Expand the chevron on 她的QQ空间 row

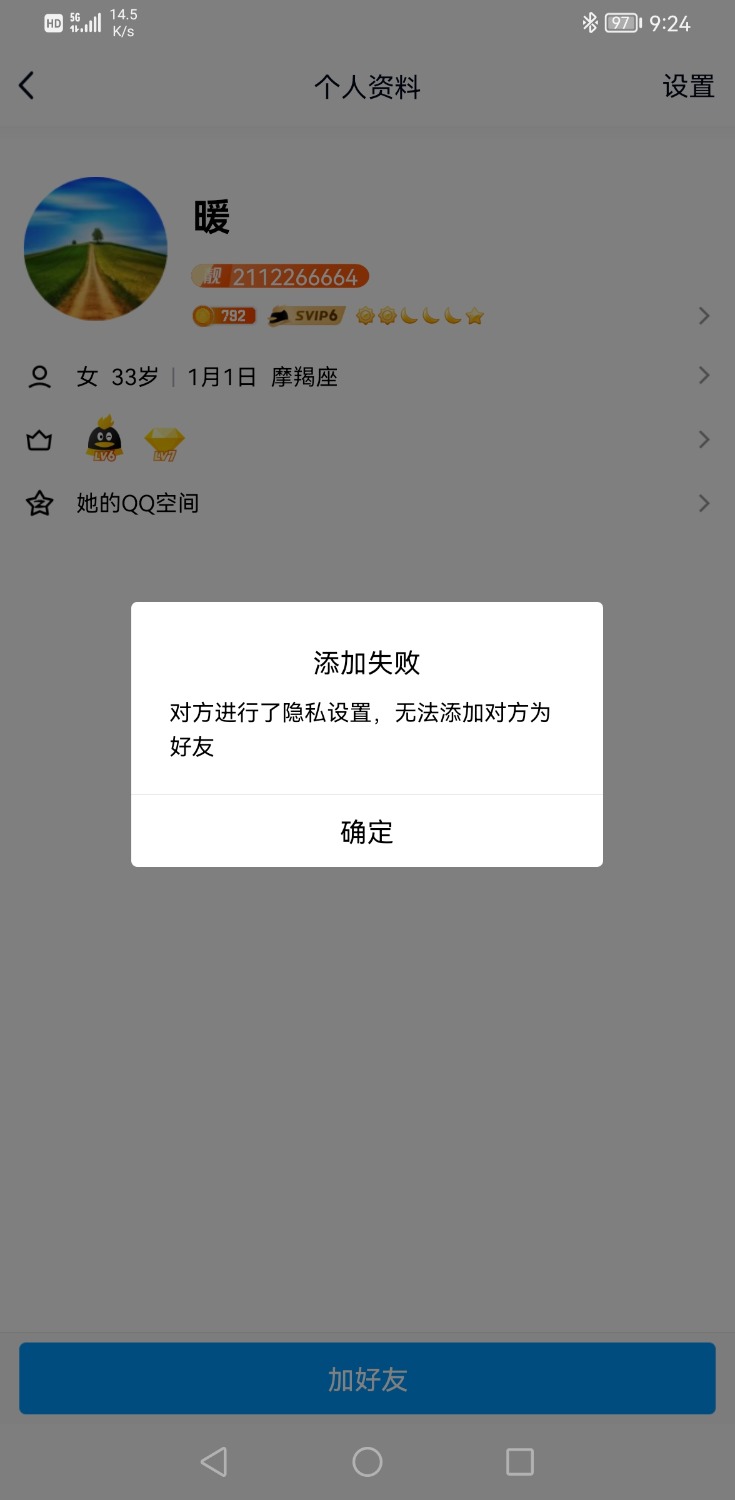tap(704, 503)
